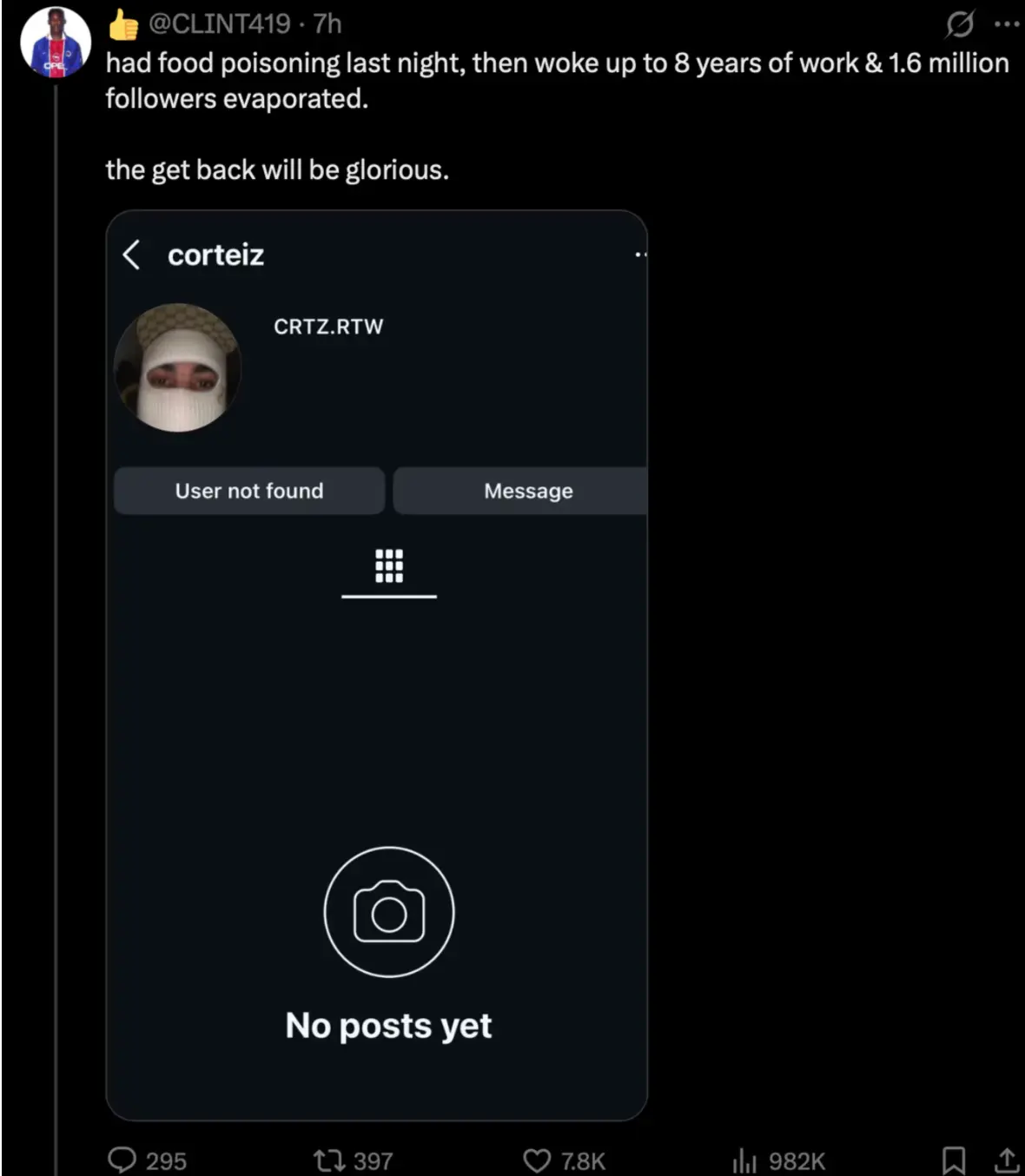The height and width of the screenshot is (1176, 1025).
Task: View the attached corteiz screenshot image
Action: click(376, 664)
